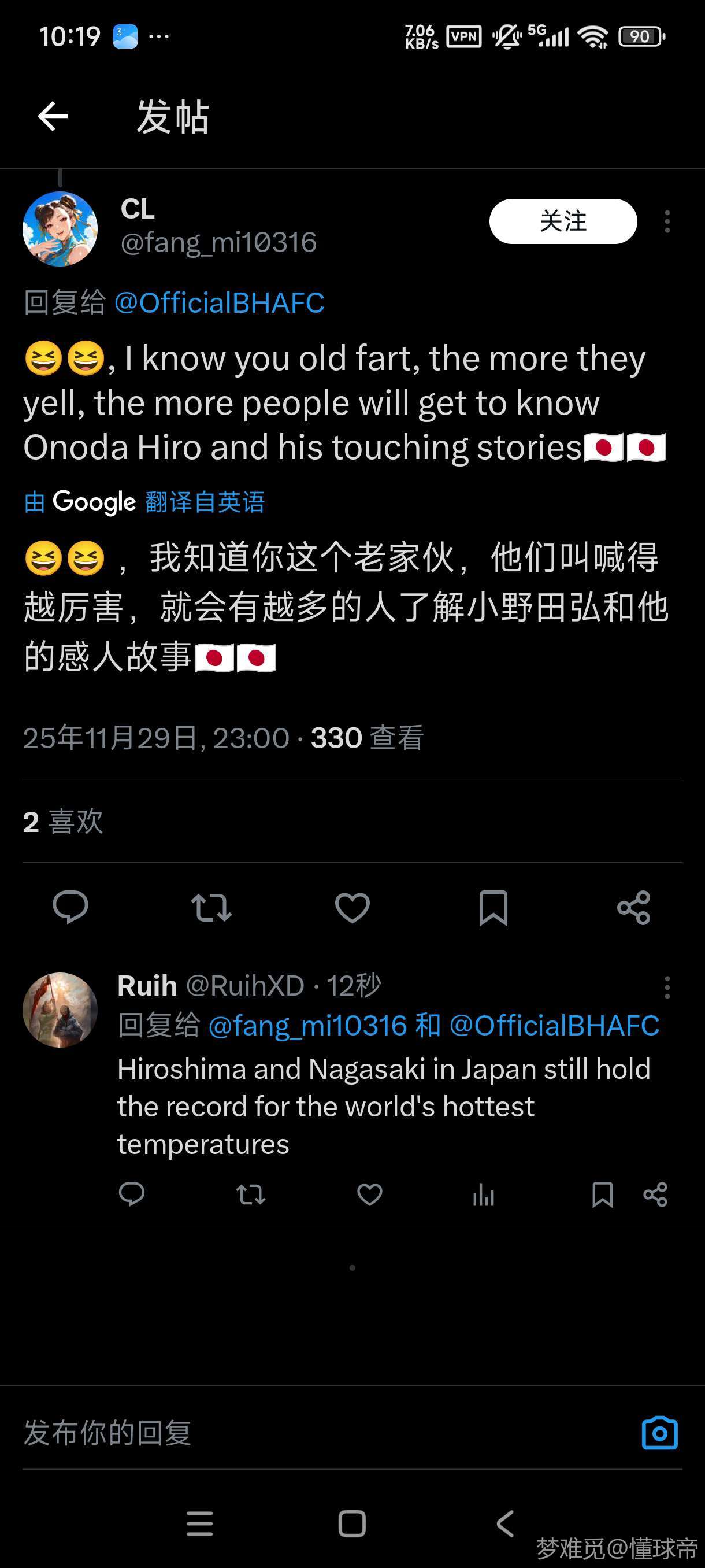This screenshot has width=705, height=1568.
Task: Repost Ruih's reply
Action: 251,1195
